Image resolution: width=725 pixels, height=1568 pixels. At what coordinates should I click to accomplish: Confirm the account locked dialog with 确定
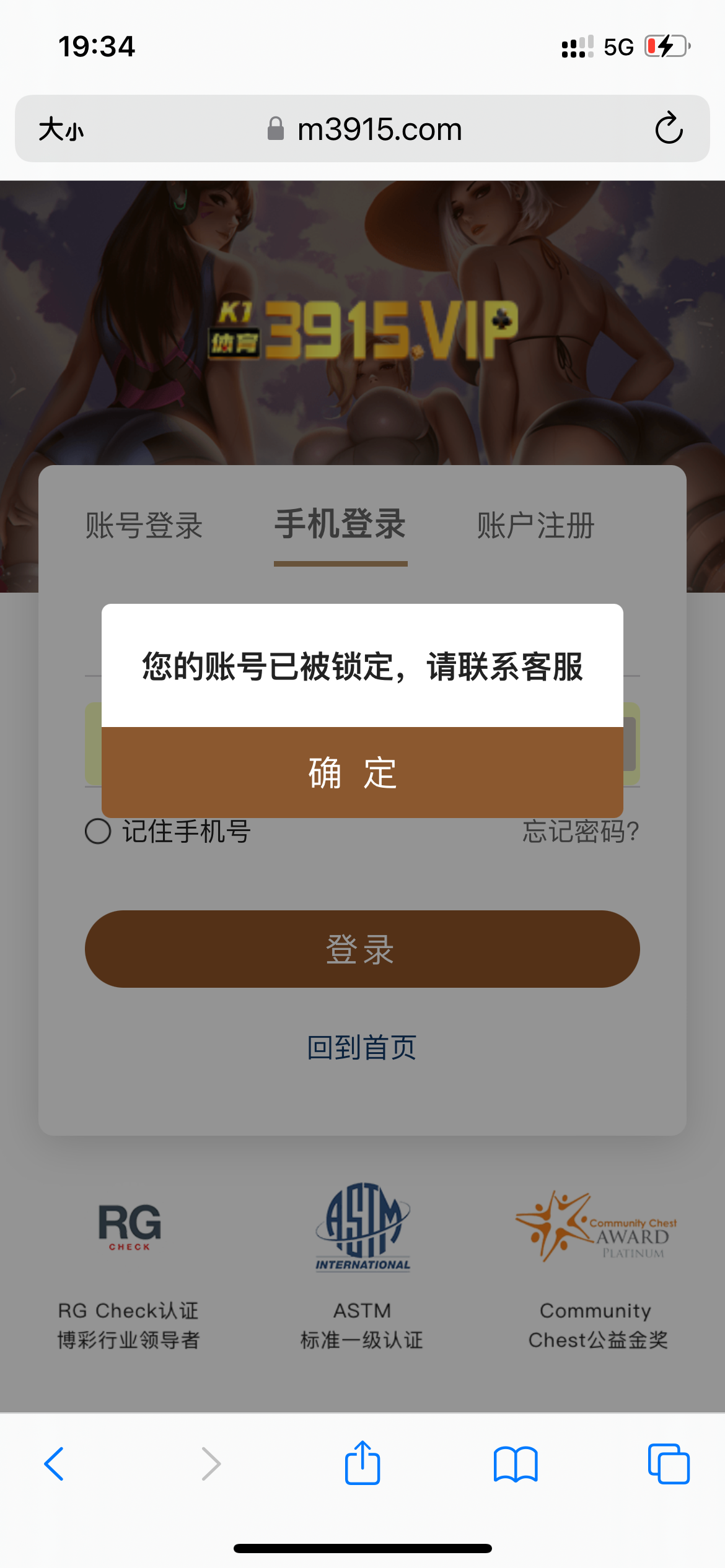(x=362, y=772)
